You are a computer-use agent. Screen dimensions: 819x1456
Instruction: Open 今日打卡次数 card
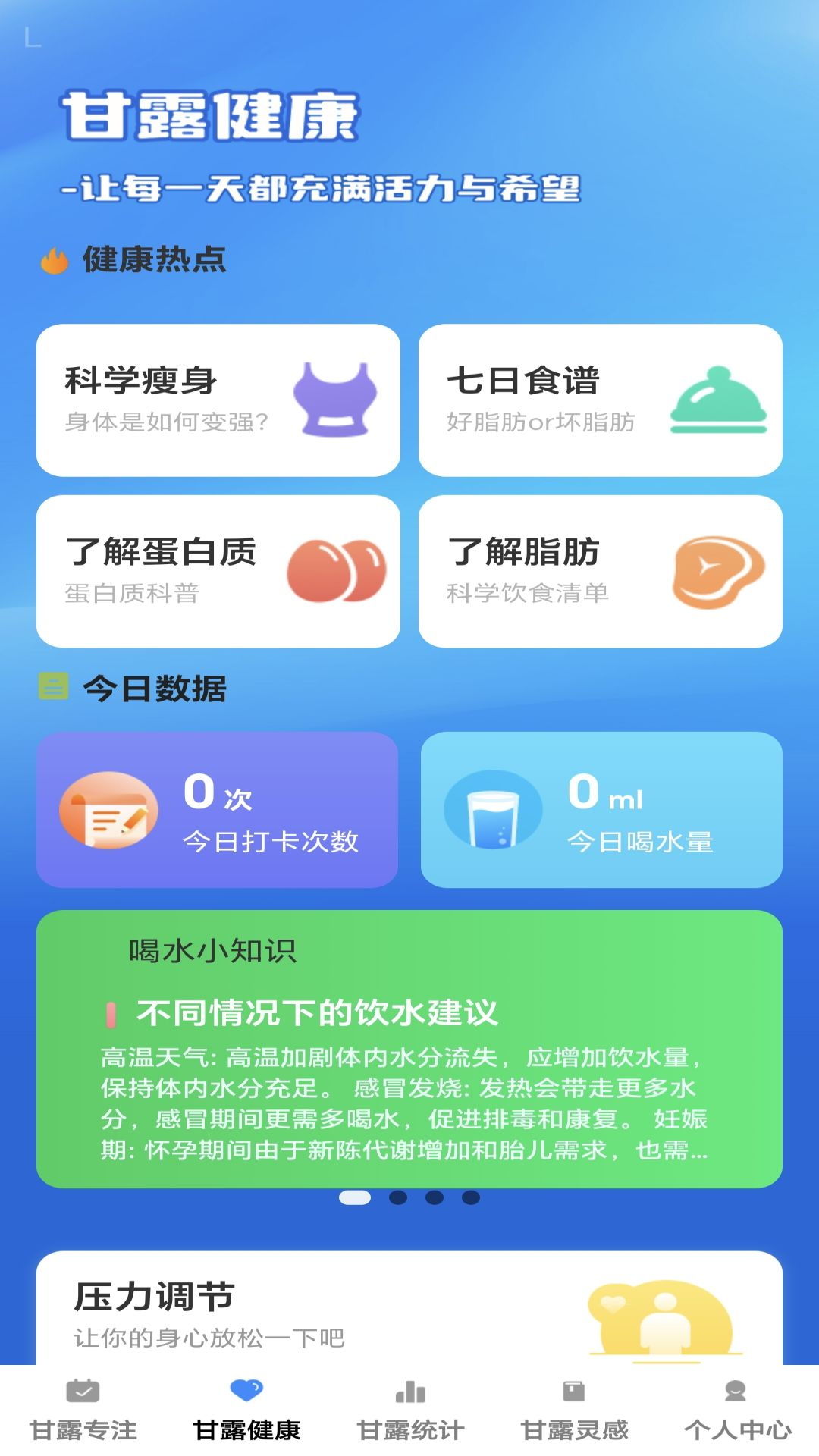218,809
